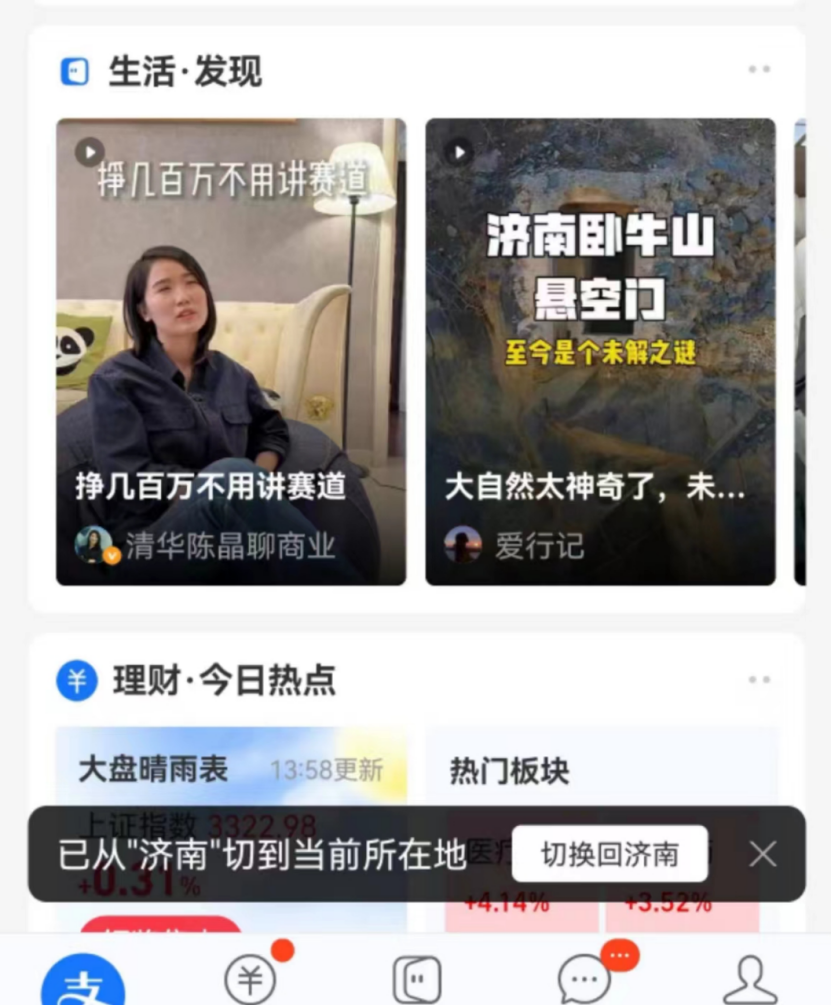Open more options for 理财·今日热点 section
The width and height of the screenshot is (831, 1005).
(759, 680)
